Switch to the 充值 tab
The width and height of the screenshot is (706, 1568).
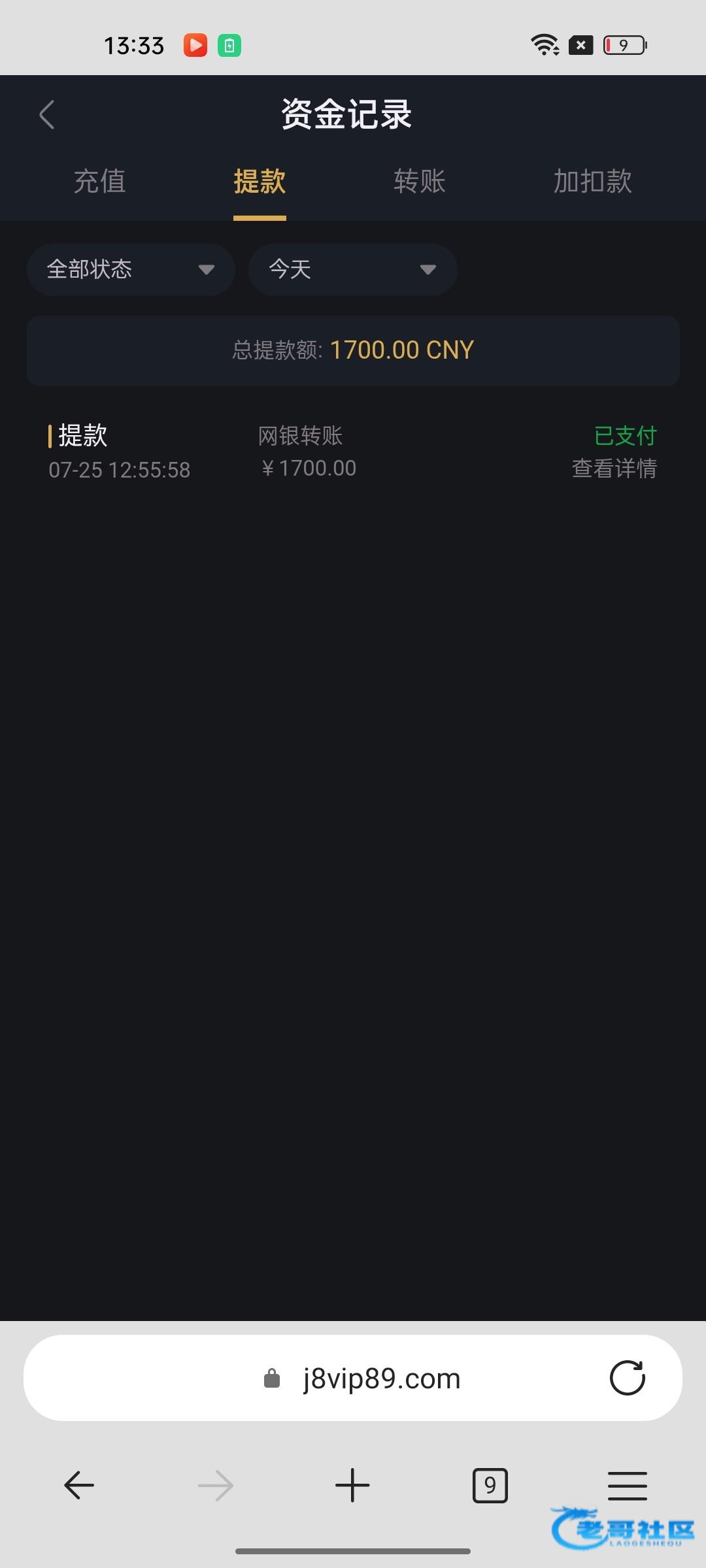pos(99,182)
